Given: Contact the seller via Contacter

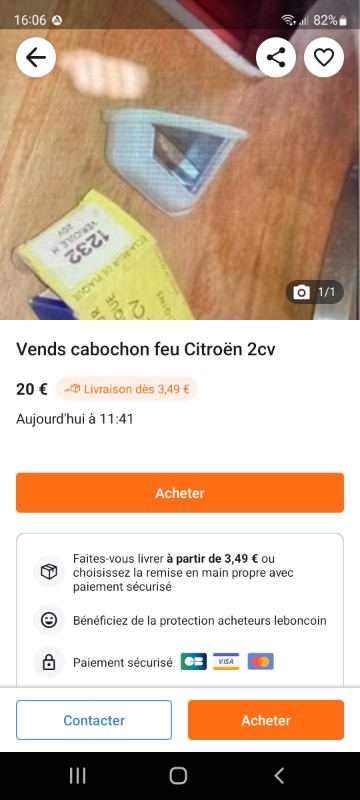Looking at the screenshot, I should coord(94,720).
